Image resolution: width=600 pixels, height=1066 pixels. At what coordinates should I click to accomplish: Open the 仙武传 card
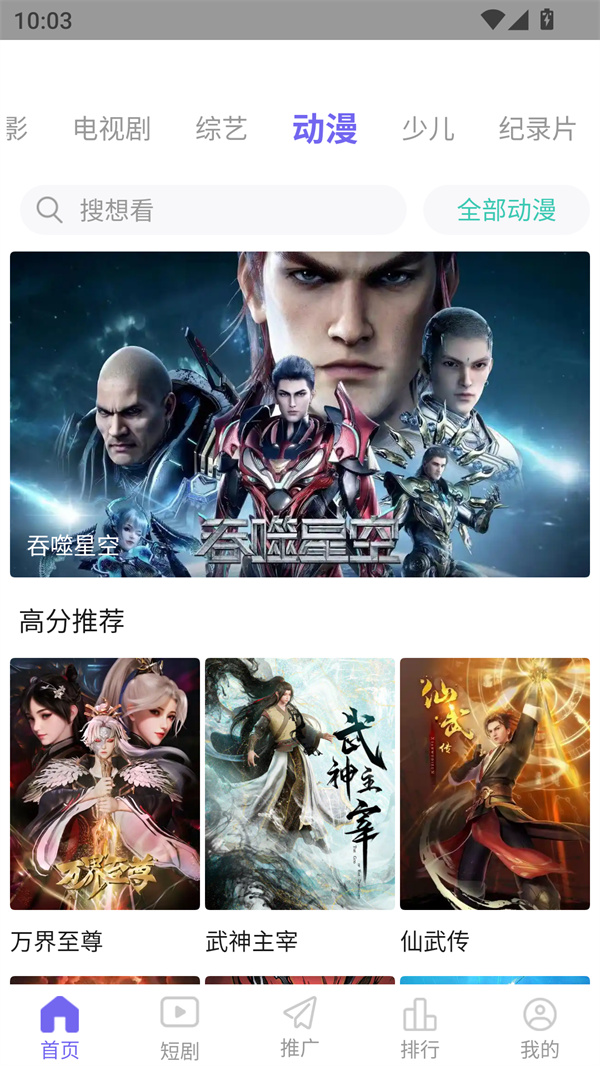coord(495,784)
